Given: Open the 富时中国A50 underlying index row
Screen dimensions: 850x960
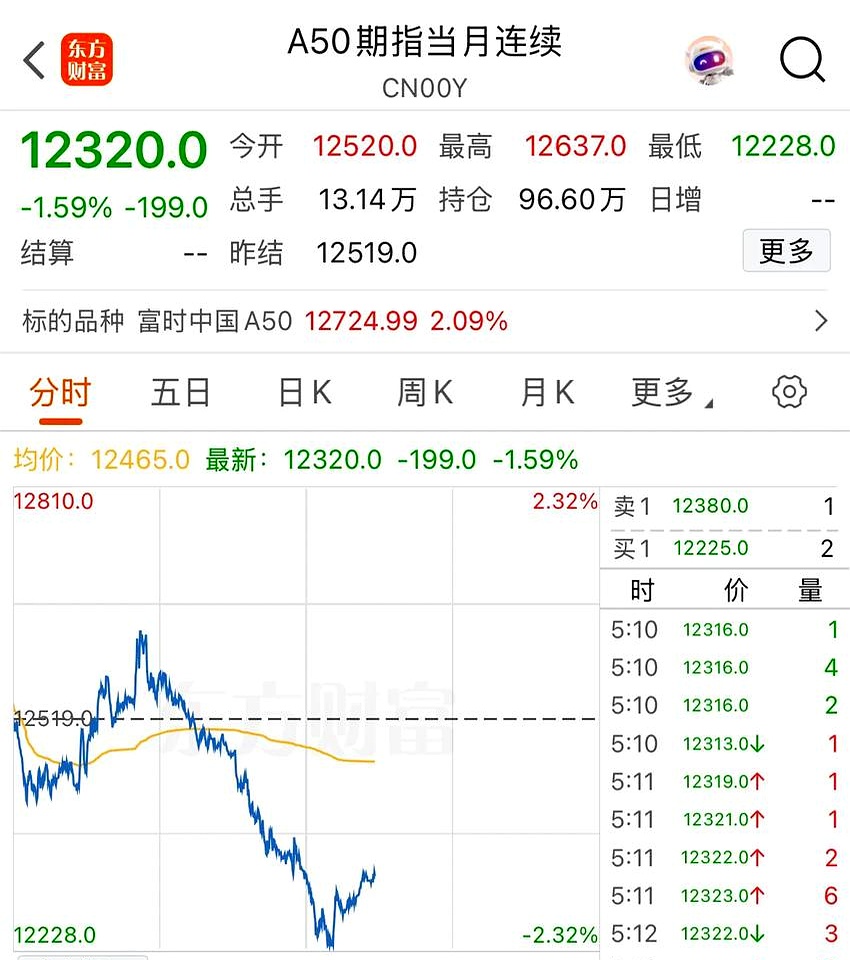Looking at the screenshot, I should [425, 321].
